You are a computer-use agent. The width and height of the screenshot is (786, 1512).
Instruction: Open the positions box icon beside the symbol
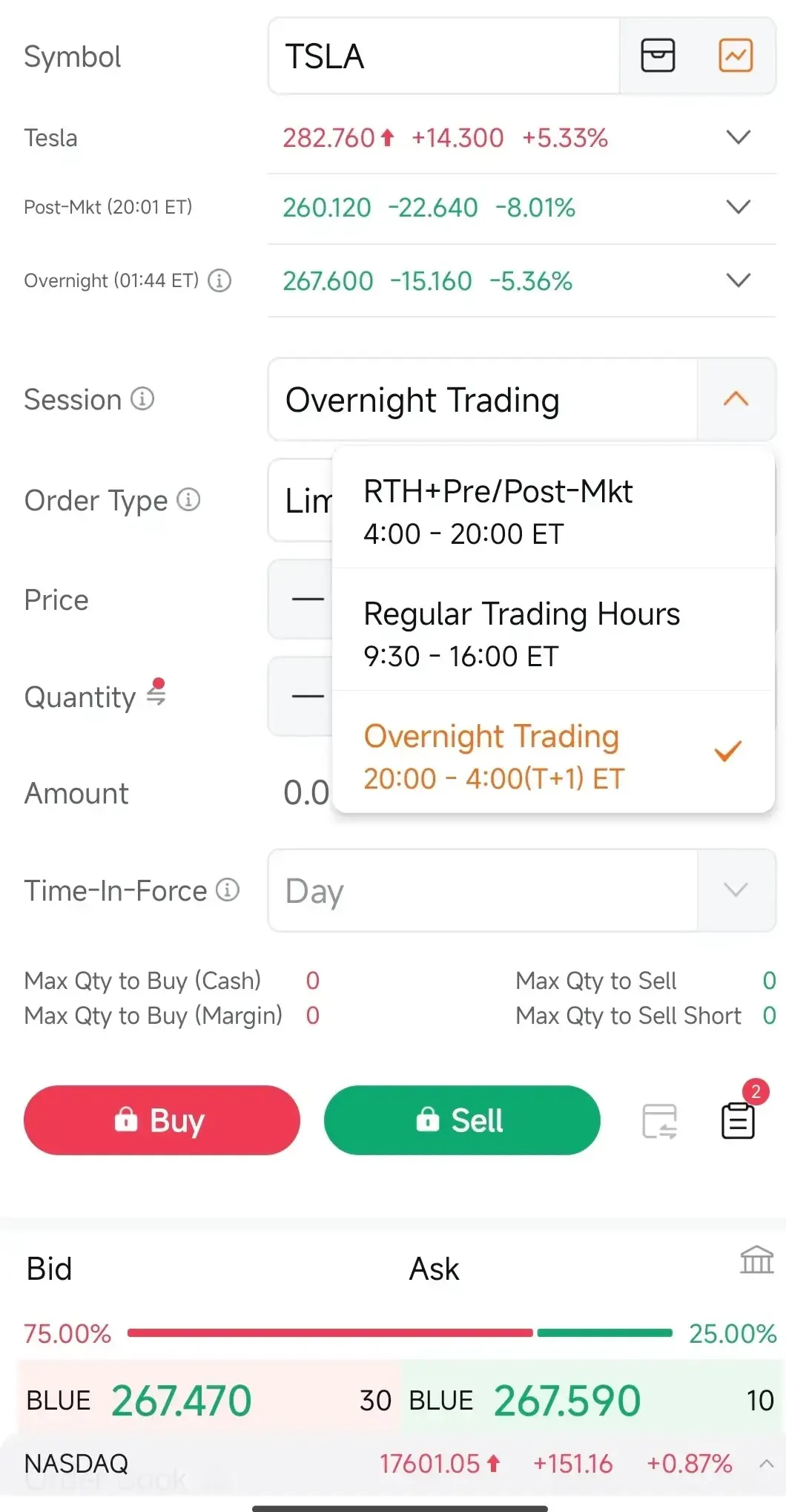click(x=658, y=56)
